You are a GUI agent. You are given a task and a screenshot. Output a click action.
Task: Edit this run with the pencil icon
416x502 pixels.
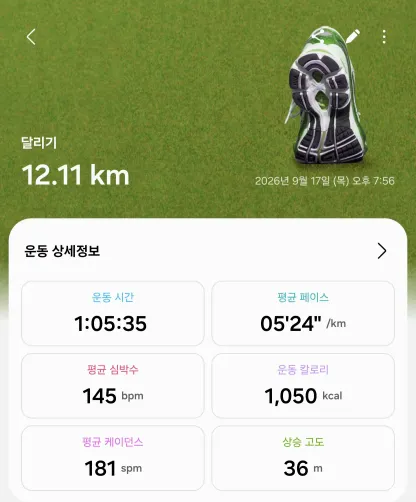pos(353,36)
